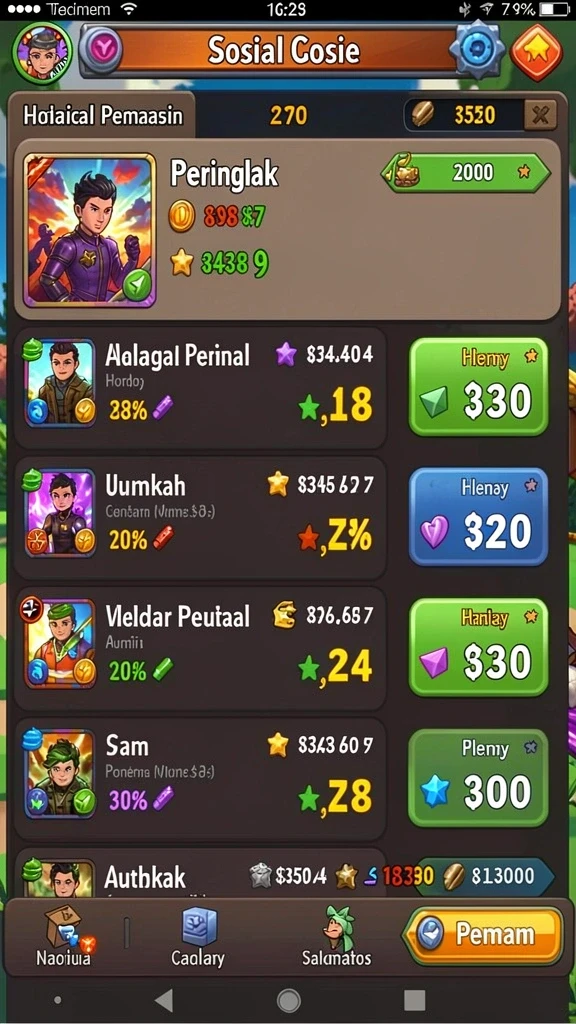Tap the 300 button next to Sam
576x1024 pixels.
(478, 778)
